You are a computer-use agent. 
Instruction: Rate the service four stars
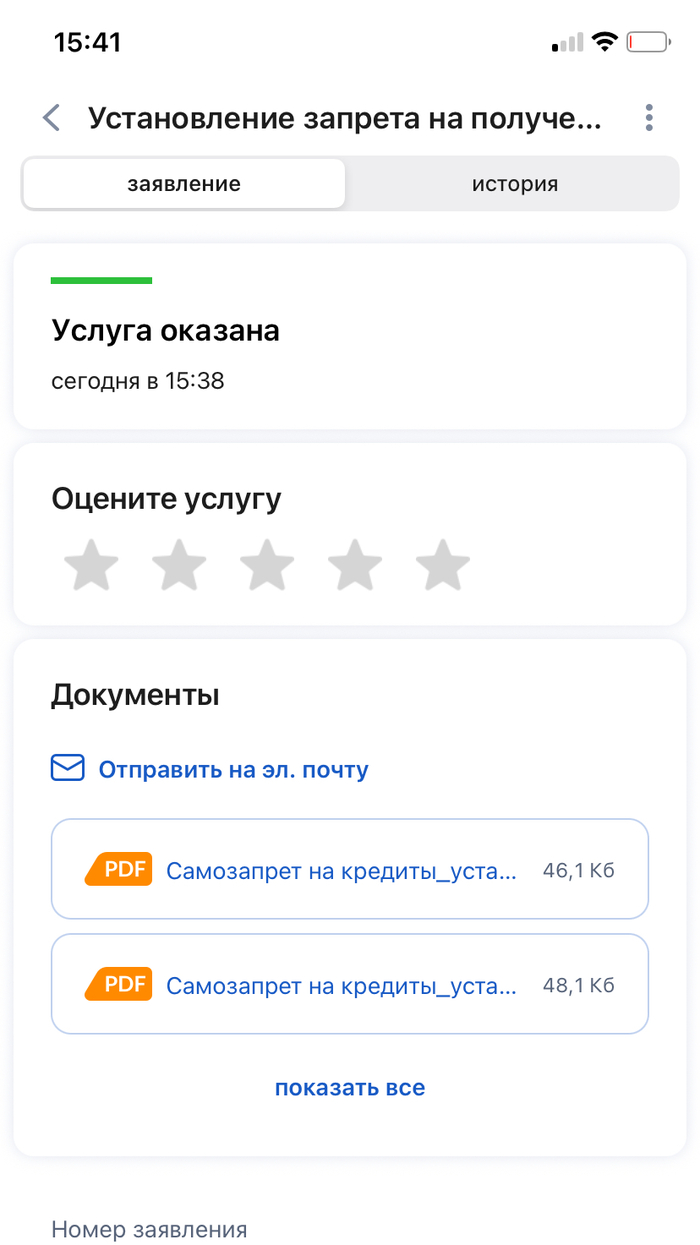(x=355, y=566)
